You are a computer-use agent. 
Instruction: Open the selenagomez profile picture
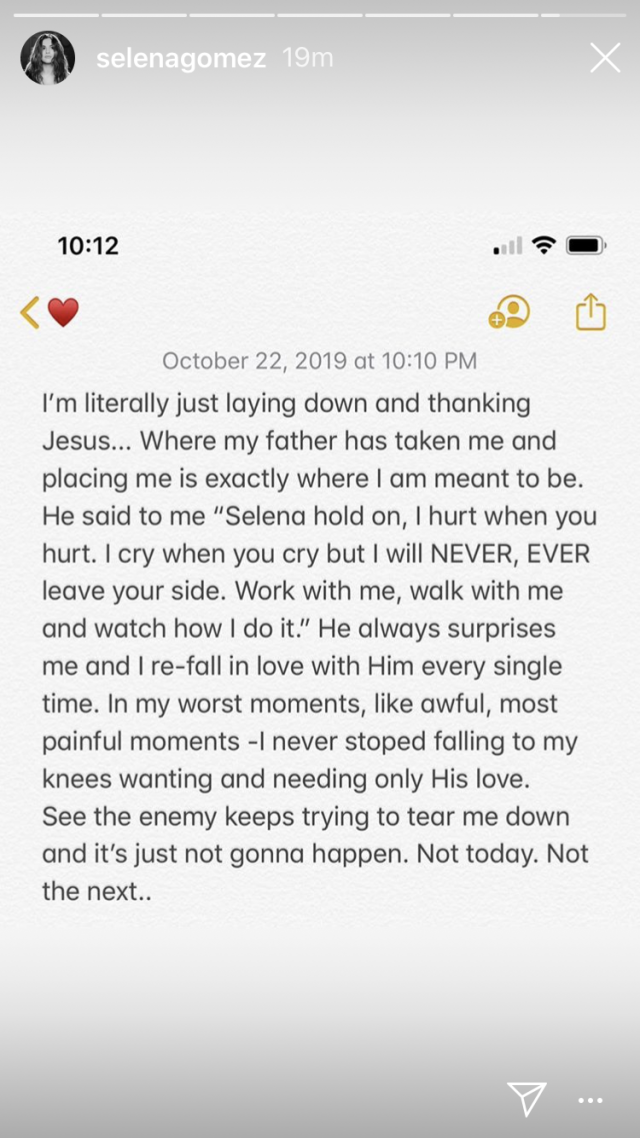point(47,58)
